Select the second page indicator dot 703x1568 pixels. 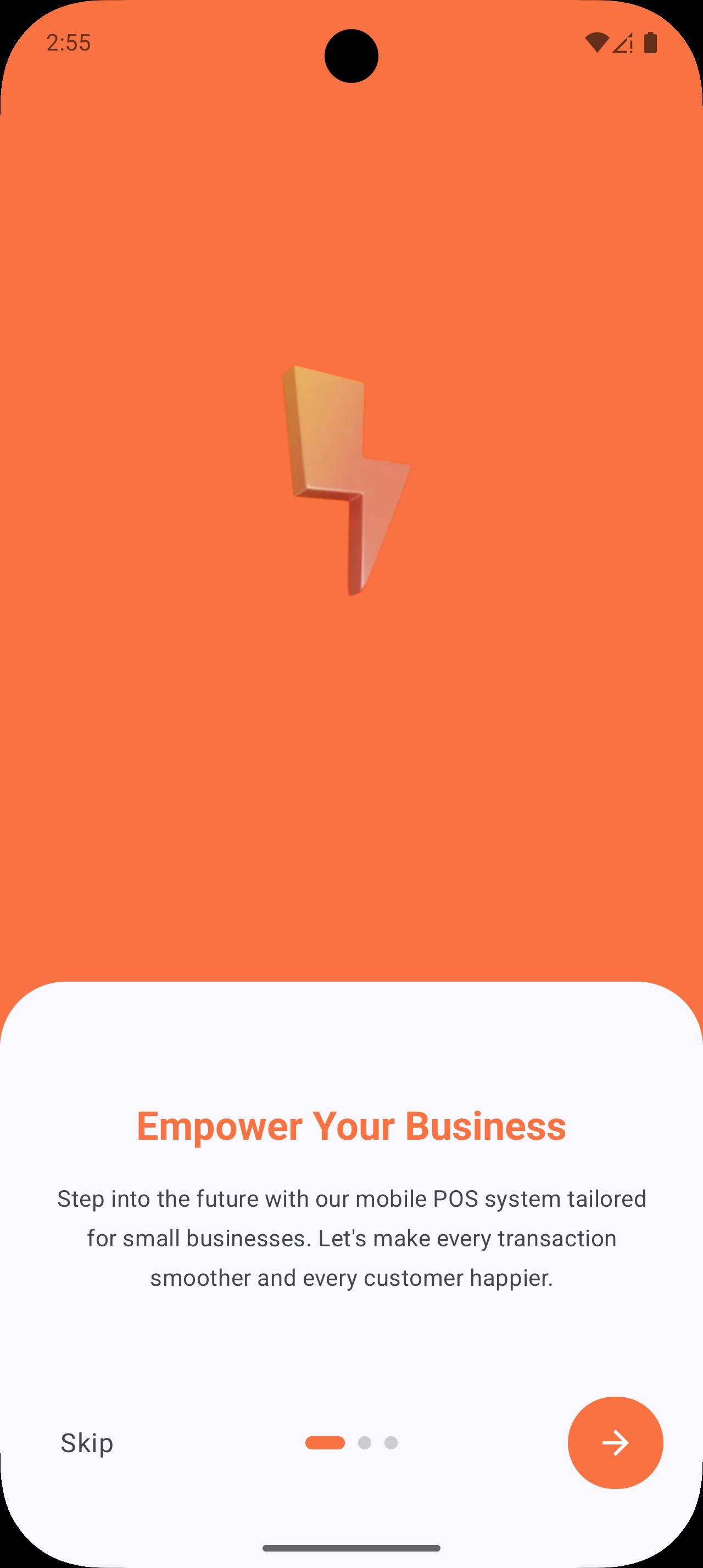(x=365, y=1443)
